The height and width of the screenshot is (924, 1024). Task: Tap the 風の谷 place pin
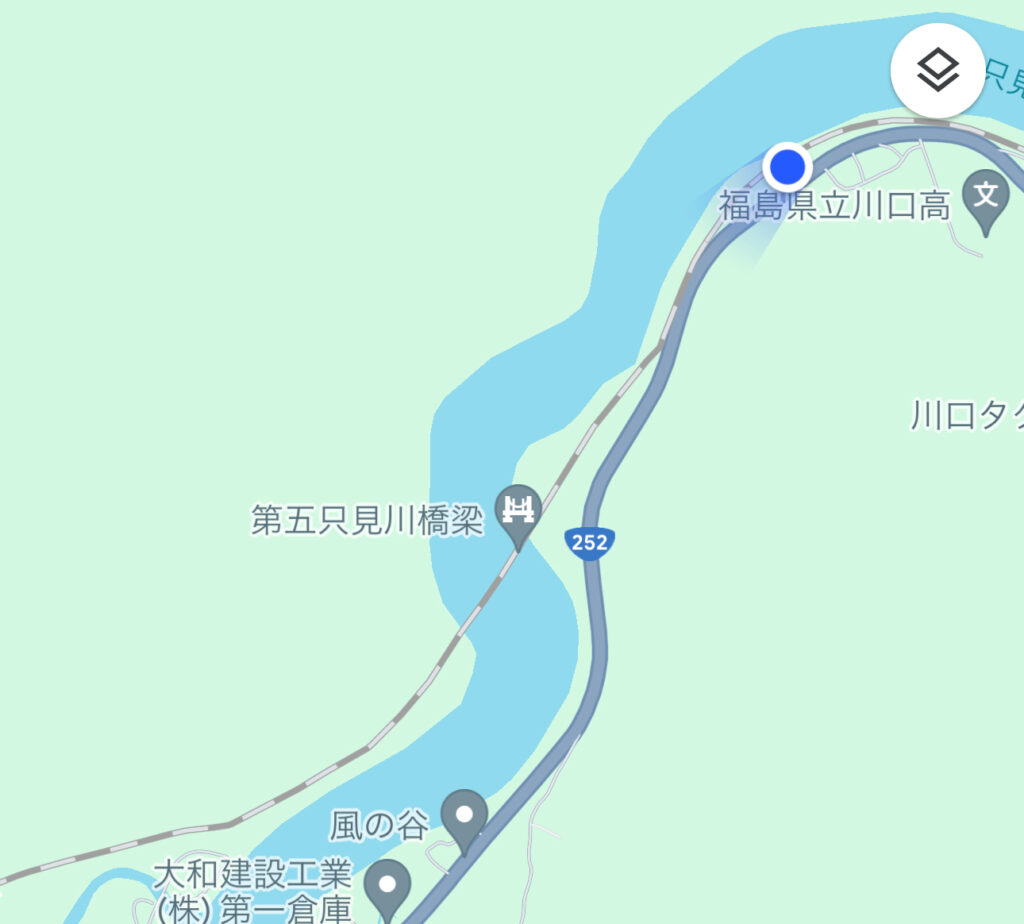[x=464, y=816]
